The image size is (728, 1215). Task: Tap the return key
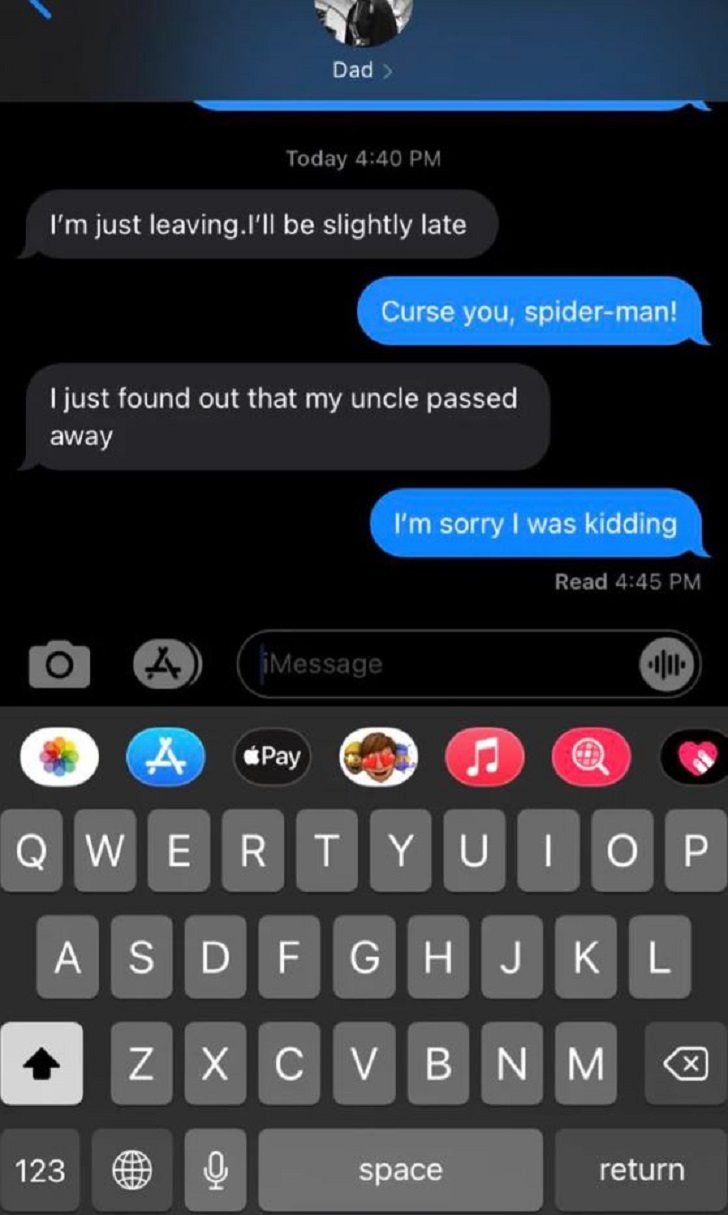tap(641, 1170)
